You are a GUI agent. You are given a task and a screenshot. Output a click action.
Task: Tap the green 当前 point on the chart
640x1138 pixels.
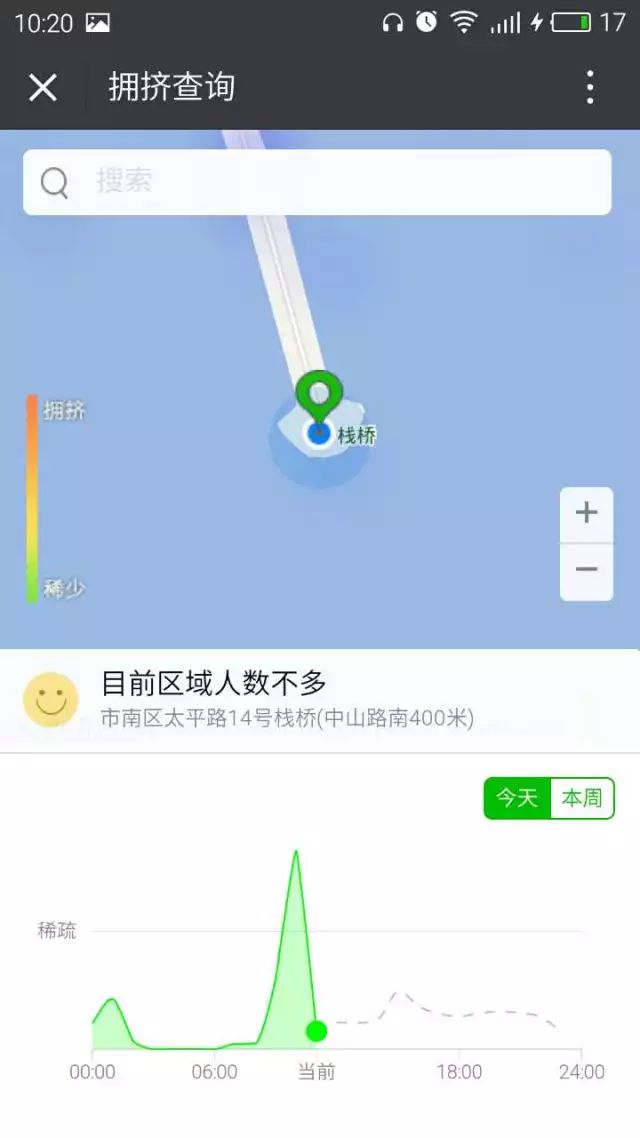point(316,1030)
